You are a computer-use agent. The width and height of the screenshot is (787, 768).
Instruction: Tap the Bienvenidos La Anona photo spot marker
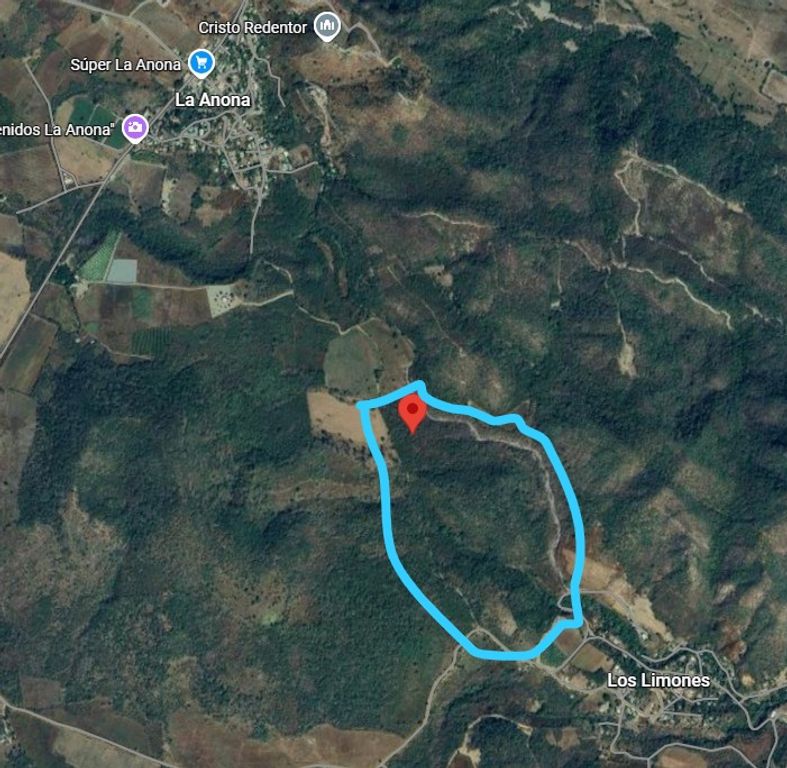pyautogui.click(x=135, y=127)
